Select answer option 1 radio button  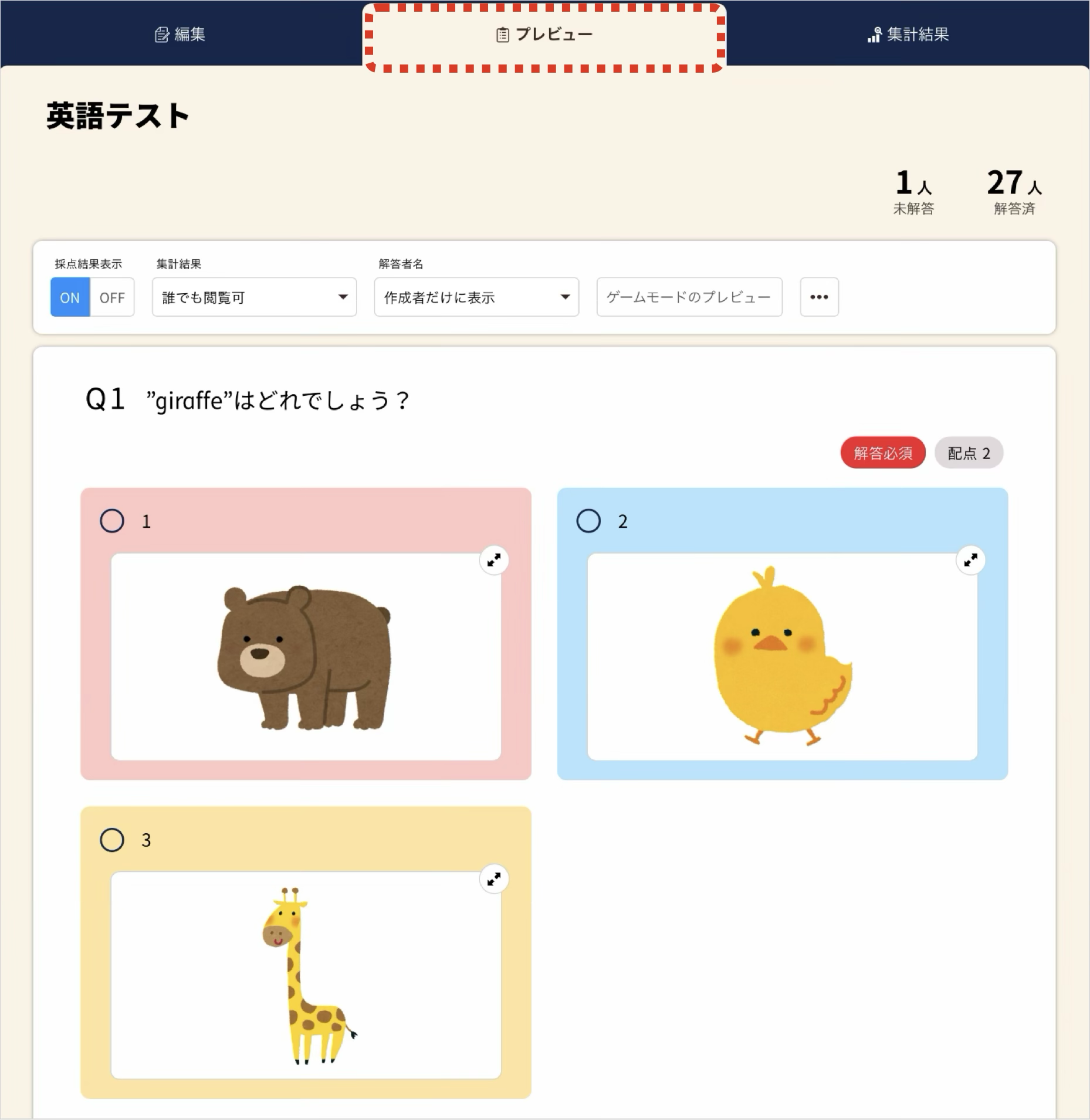pyautogui.click(x=112, y=521)
